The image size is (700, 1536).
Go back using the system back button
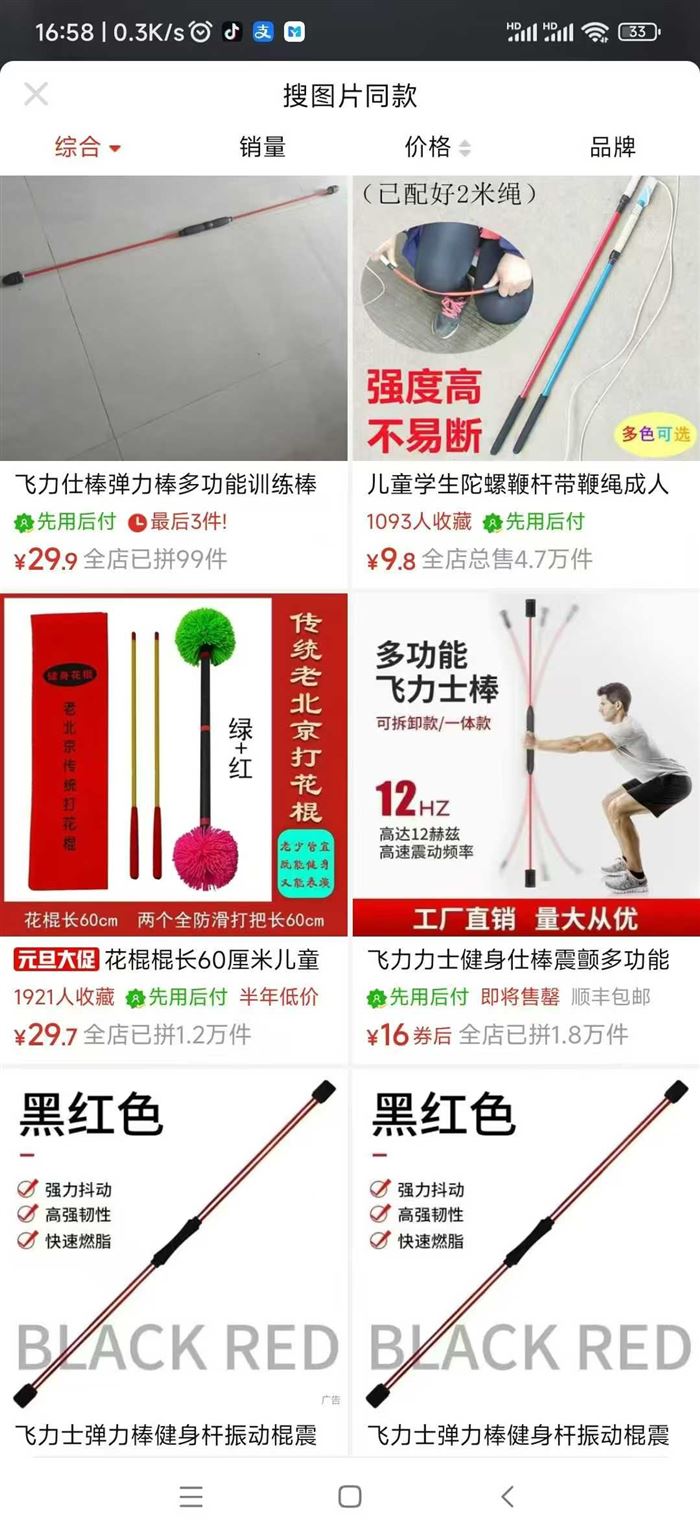point(507,1496)
